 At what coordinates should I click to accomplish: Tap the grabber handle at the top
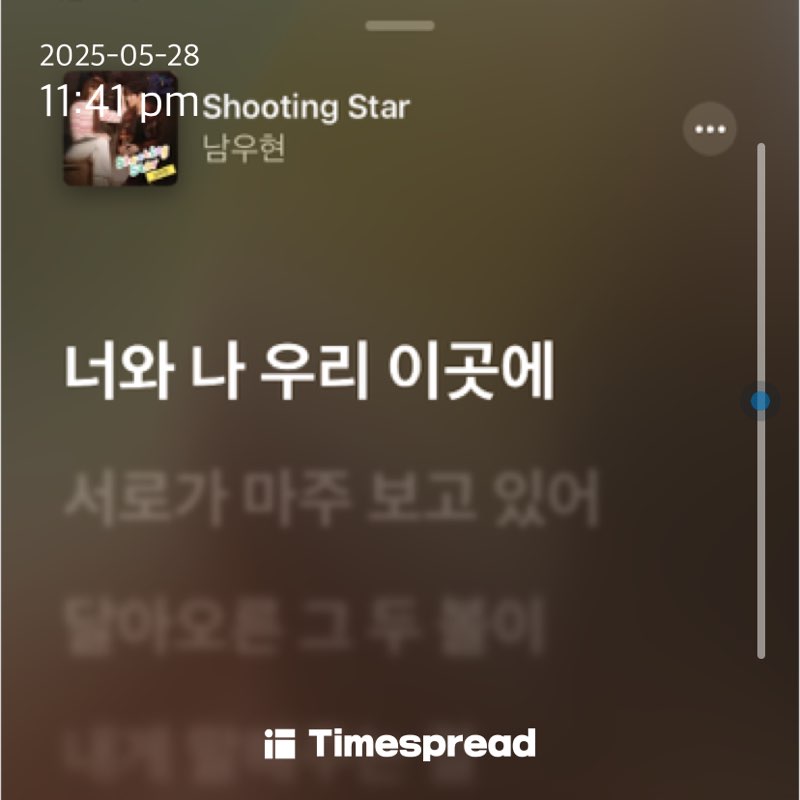click(400, 25)
